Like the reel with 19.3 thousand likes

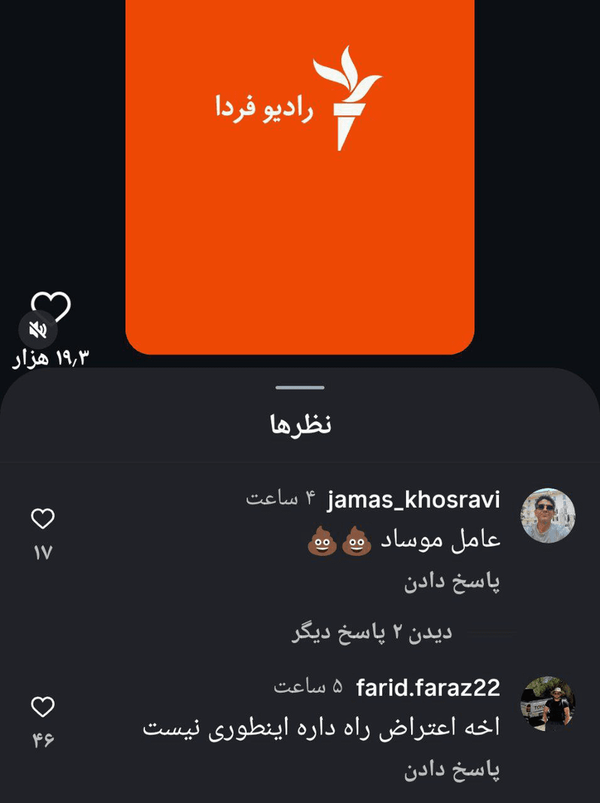pos(52,306)
